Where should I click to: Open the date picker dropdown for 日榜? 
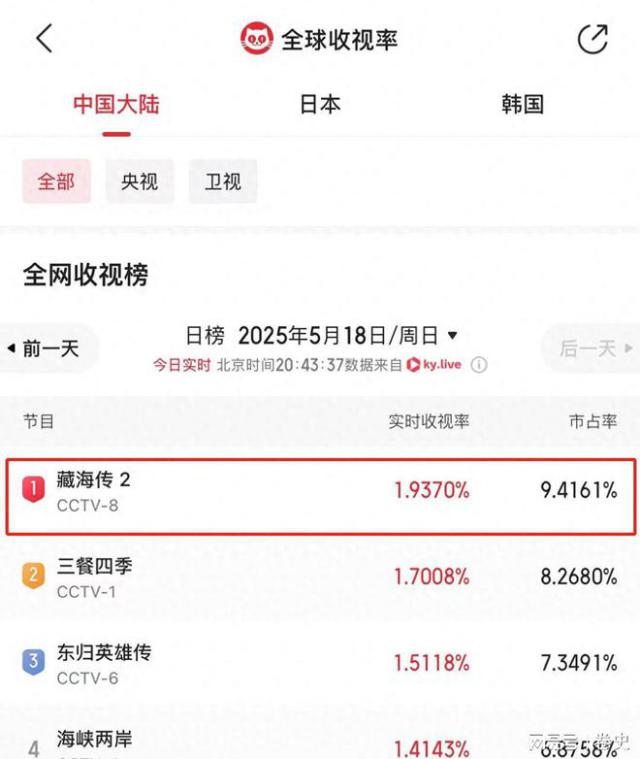pyautogui.click(x=452, y=335)
